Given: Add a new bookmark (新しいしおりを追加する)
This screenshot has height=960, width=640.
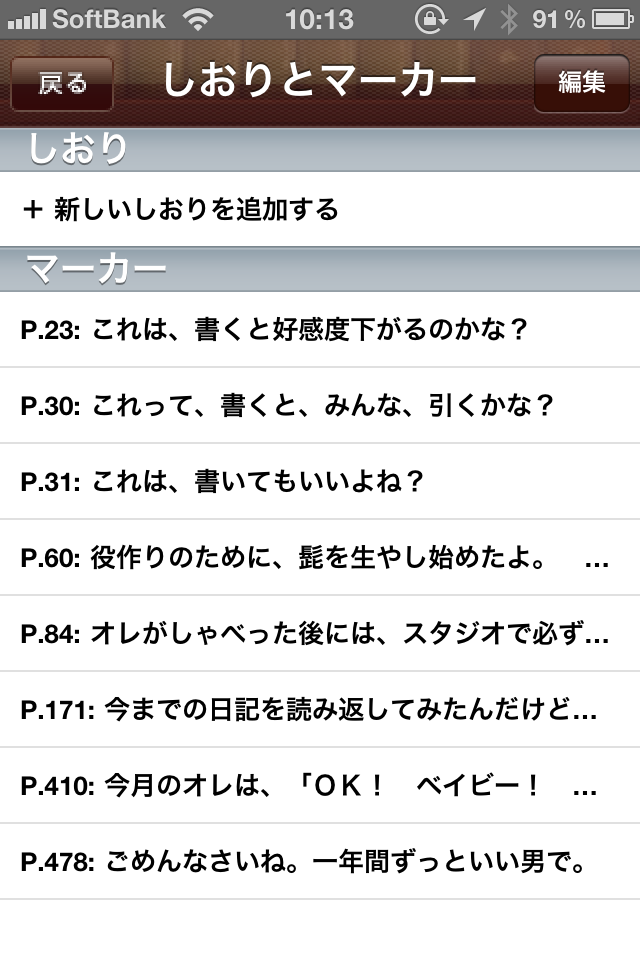Looking at the screenshot, I should (x=320, y=209).
